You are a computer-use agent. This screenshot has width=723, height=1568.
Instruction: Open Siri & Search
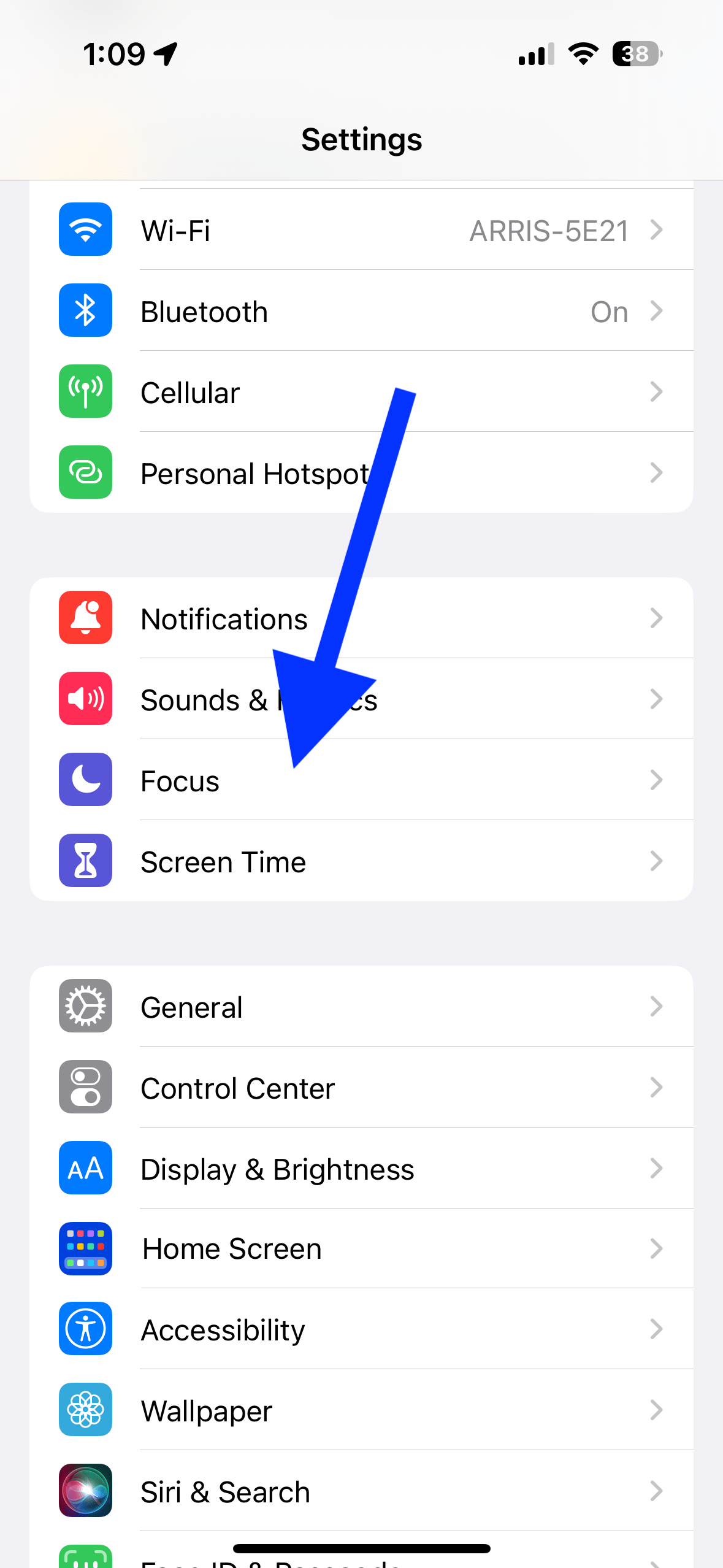[x=361, y=1491]
